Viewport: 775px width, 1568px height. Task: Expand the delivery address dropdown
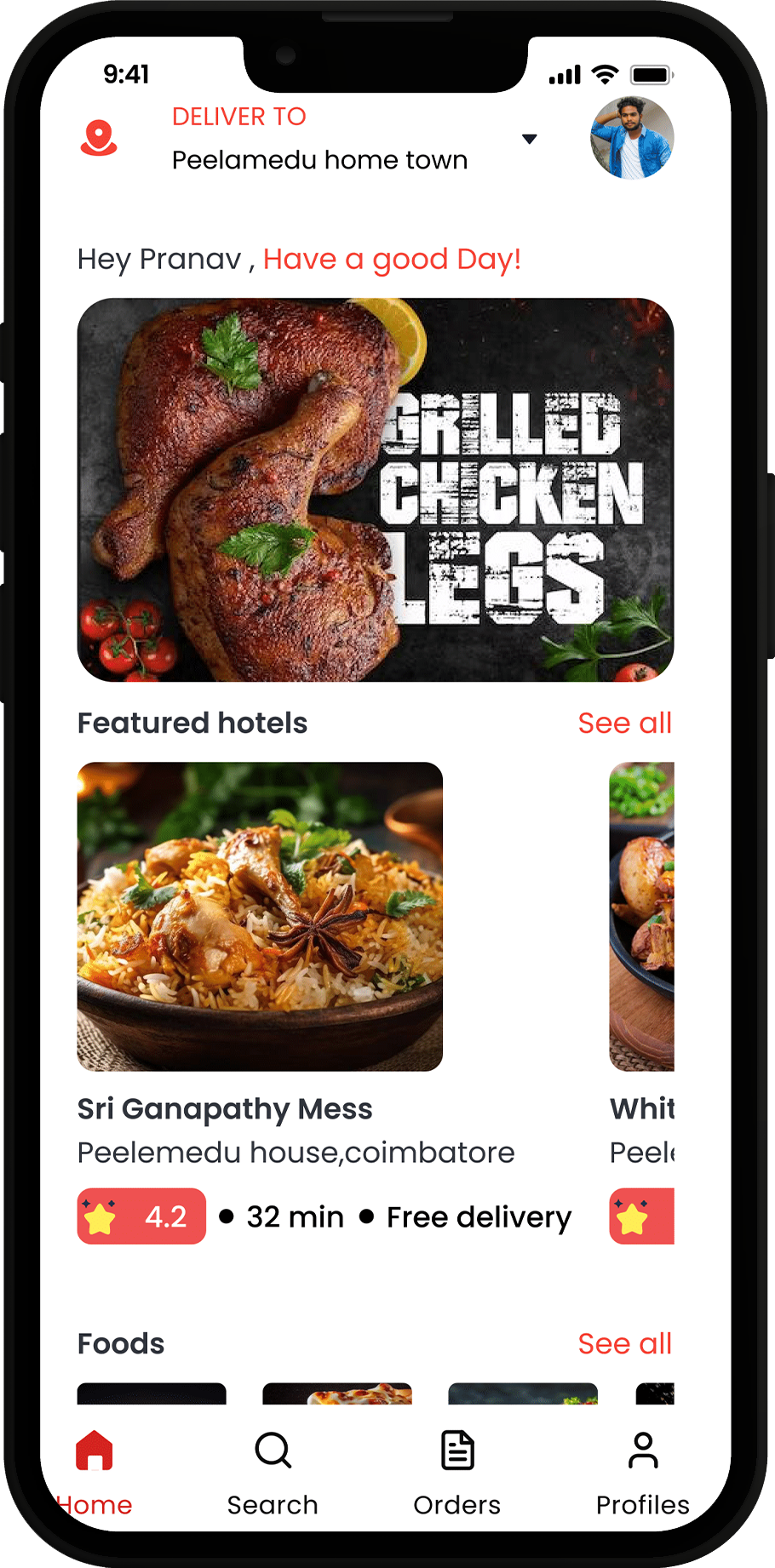(x=529, y=140)
